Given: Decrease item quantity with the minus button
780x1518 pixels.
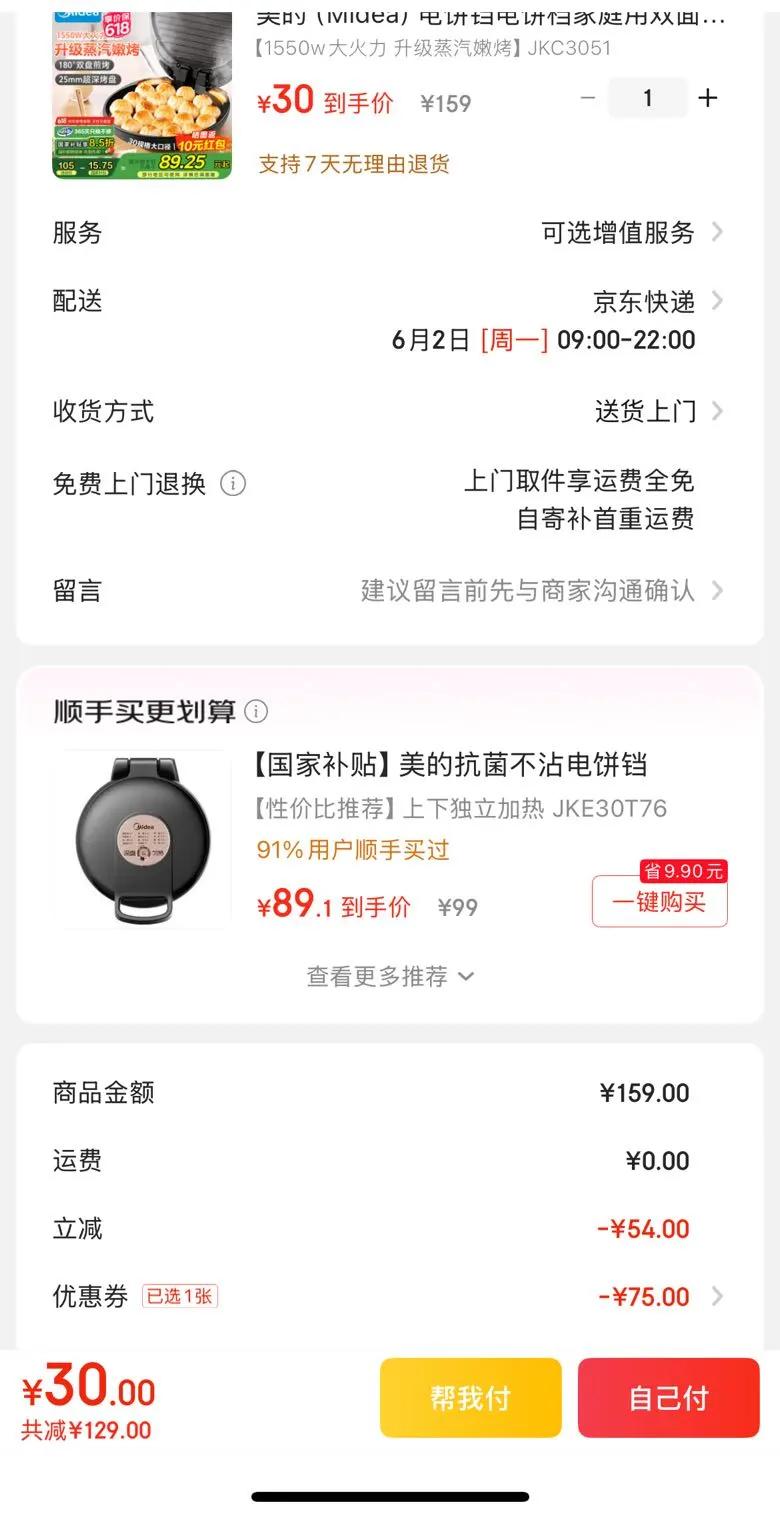Looking at the screenshot, I should [x=588, y=98].
